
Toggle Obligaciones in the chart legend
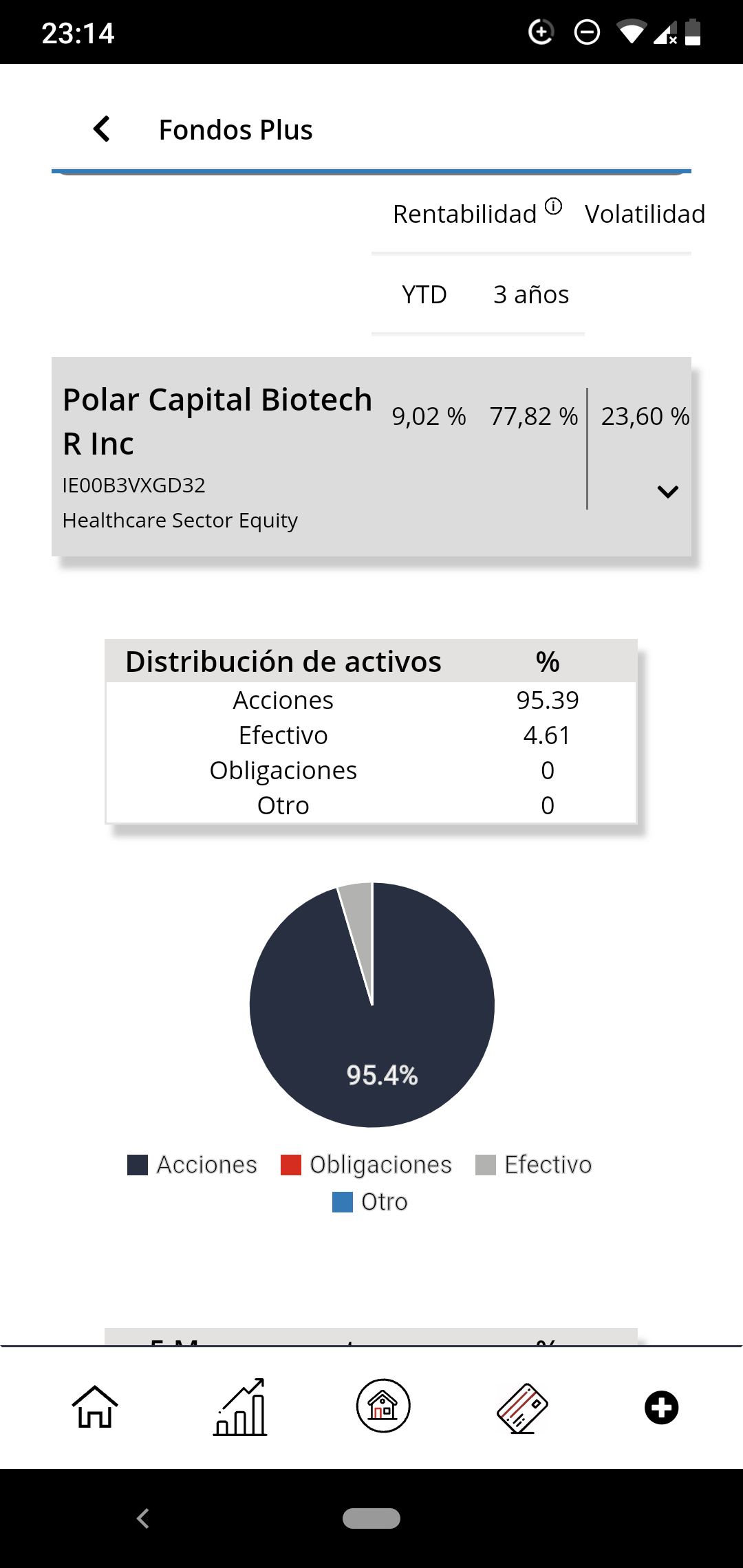(x=366, y=1164)
